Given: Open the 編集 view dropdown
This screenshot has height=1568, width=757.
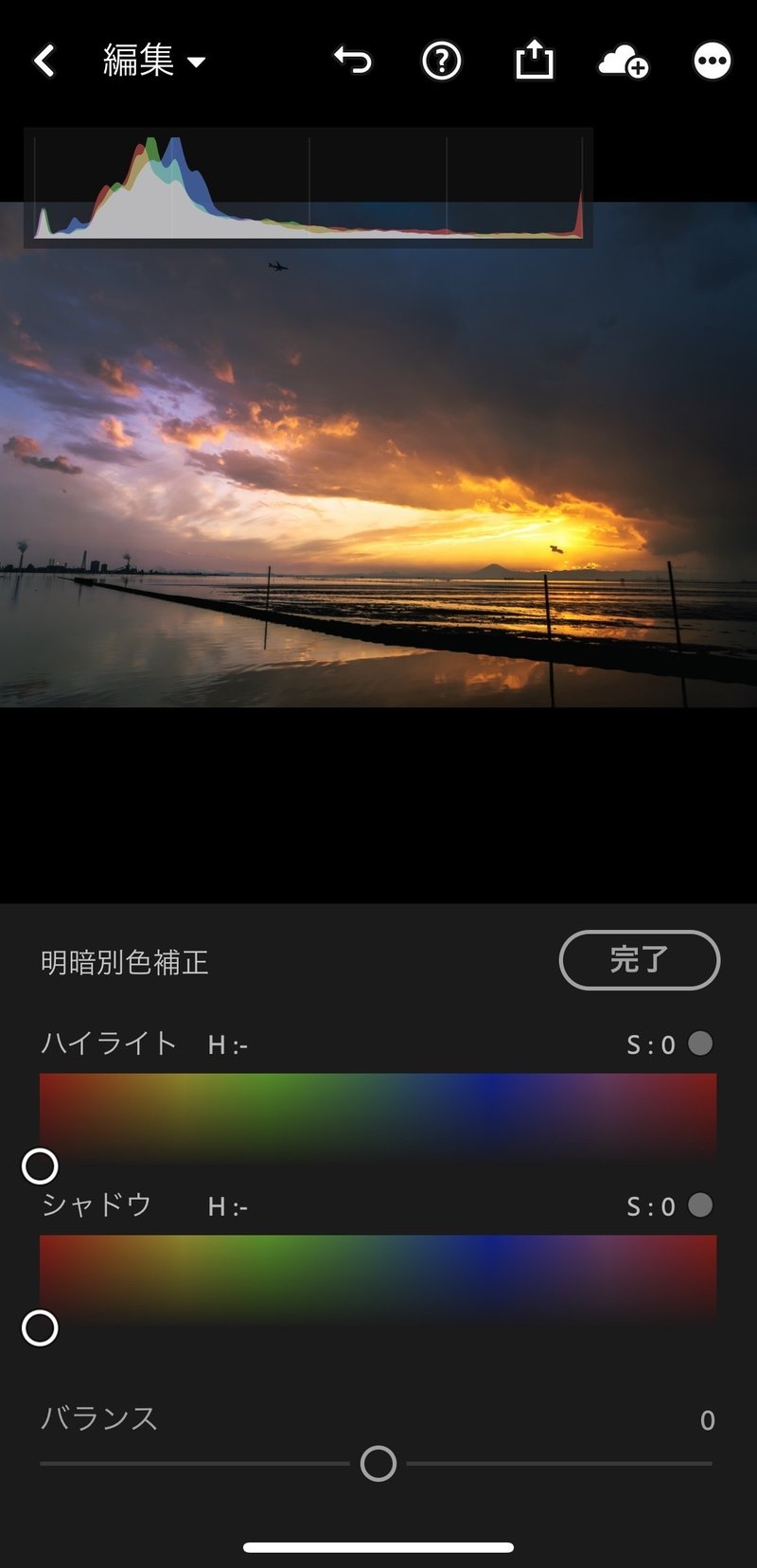Looking at the screenshot, I should [197, 62].
